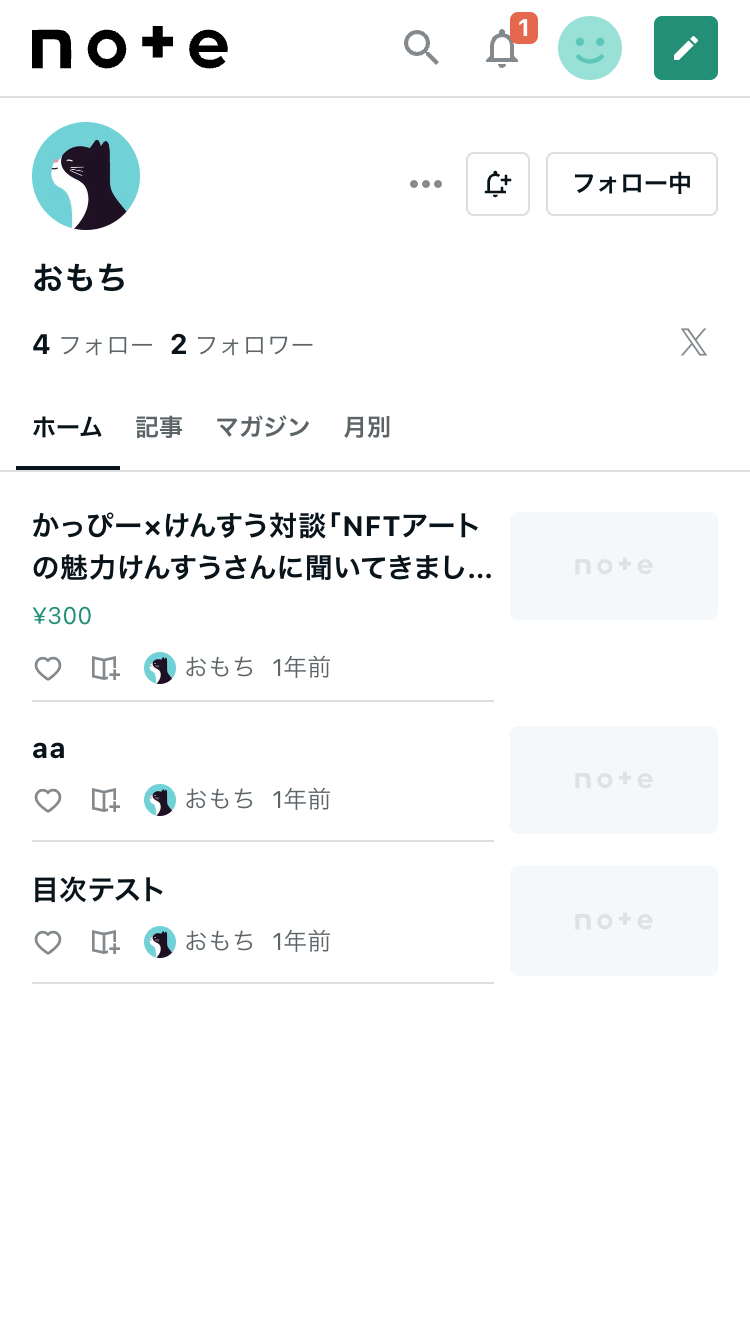The width and height of the screenshot is (750, 1334).
Task: Go to note home via logo
Action: pyautogui.click(x=130, y=48)
